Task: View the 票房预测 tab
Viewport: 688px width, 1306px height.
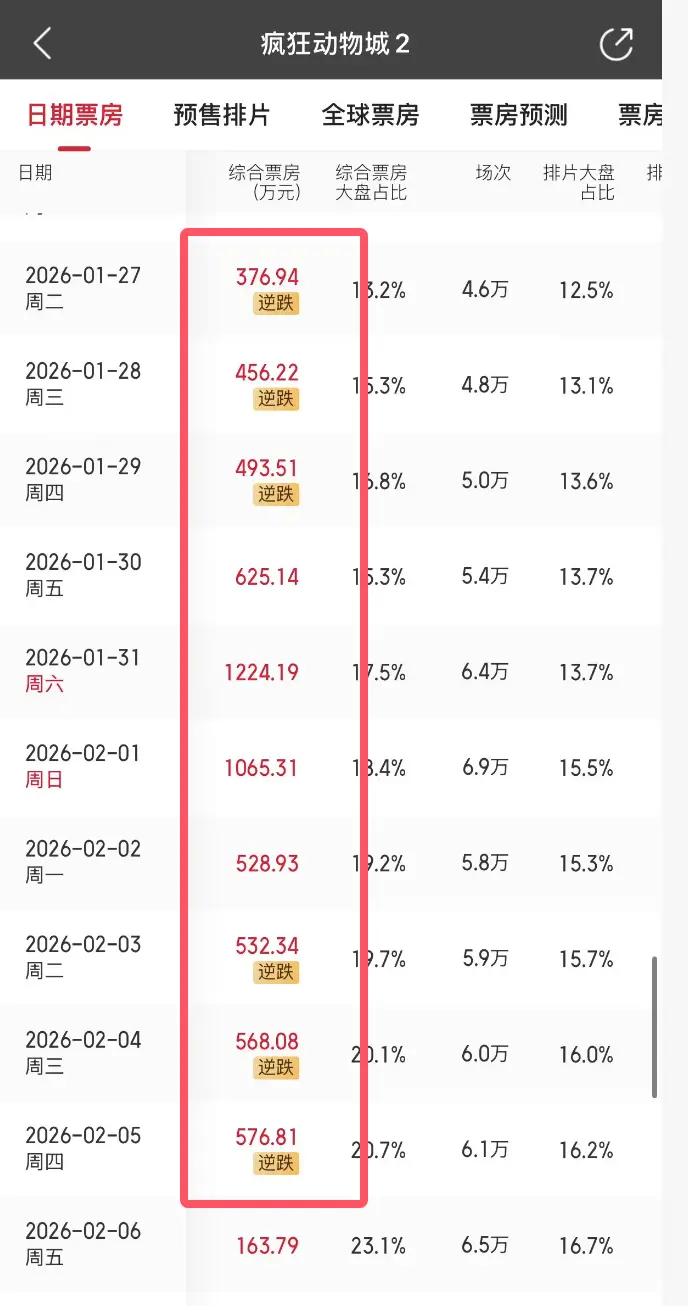Action: tap(518, 115)
